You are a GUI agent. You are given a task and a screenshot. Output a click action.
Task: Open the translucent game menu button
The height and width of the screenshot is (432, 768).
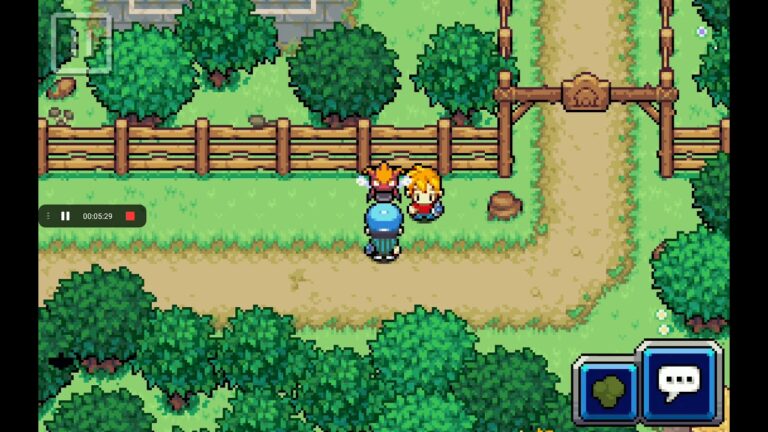pyautogui.click(x=80, y=42)
